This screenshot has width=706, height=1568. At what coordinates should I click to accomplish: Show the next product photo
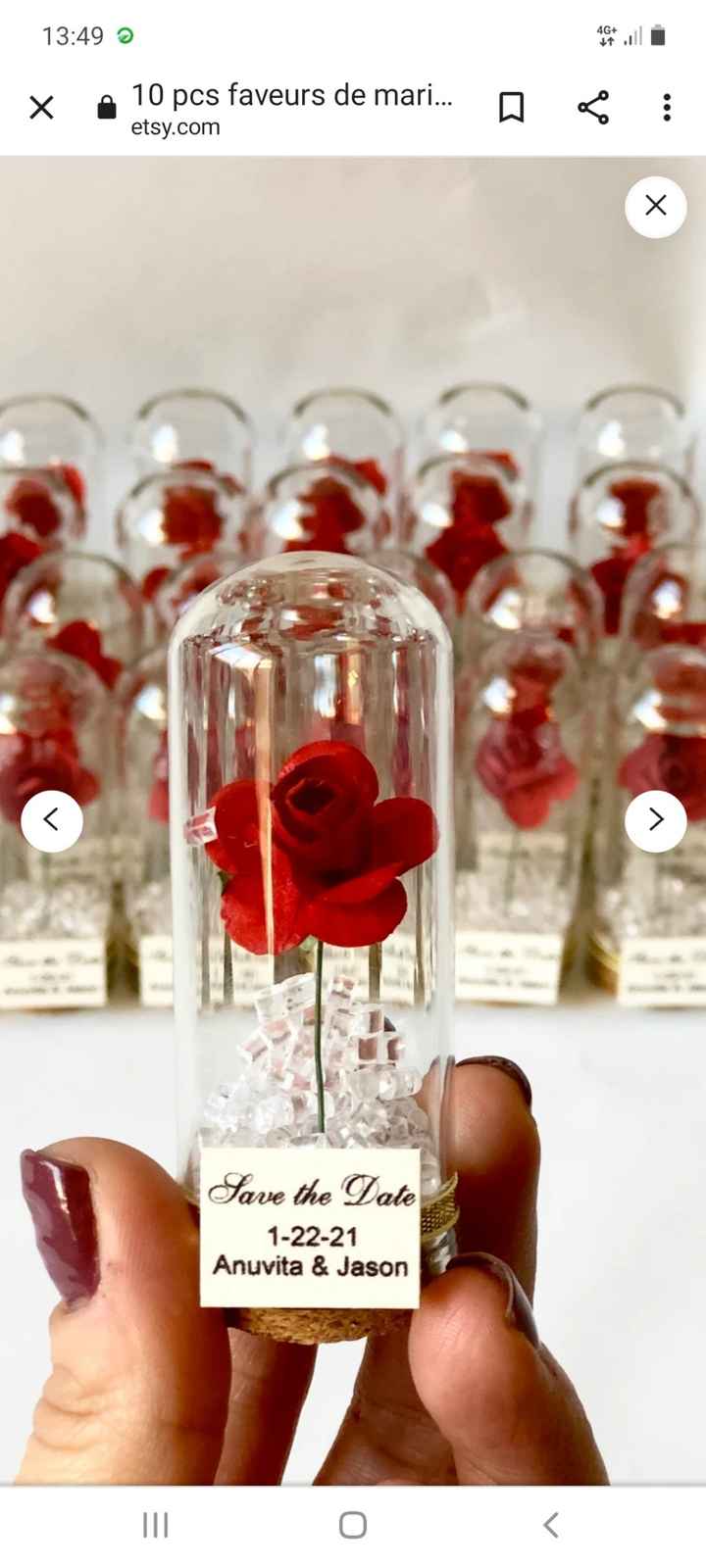pyautogui.click(x=655, y=819)
